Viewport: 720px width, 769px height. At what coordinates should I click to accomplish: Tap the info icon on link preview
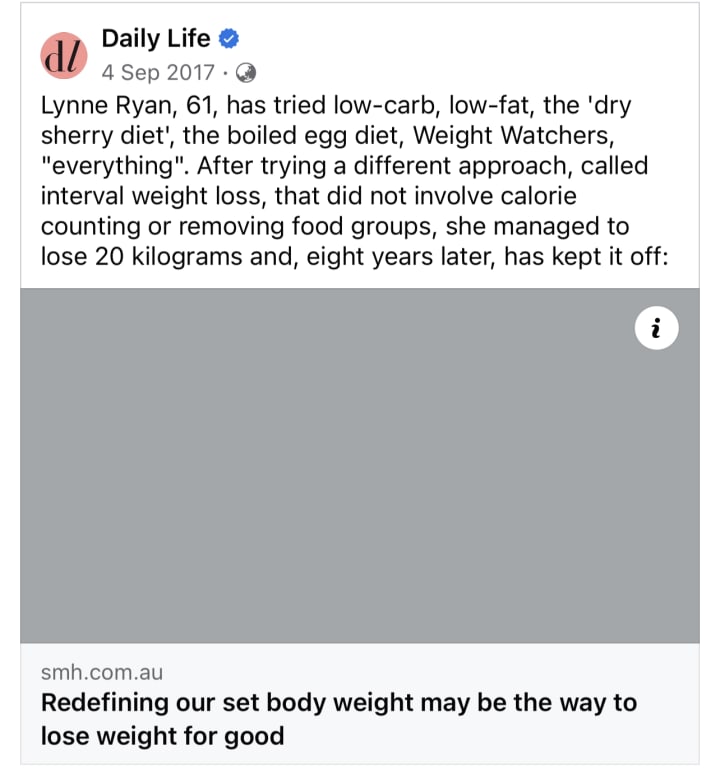coord(656,328)
